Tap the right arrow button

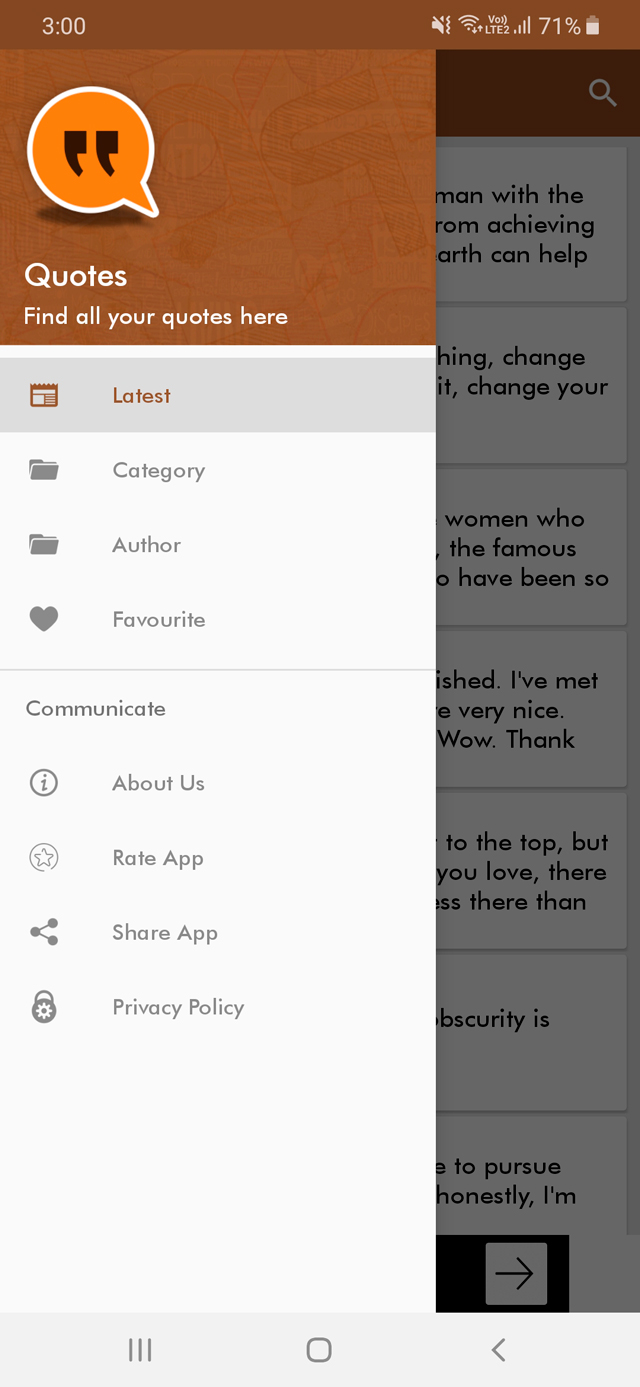tap(515, 1273)
